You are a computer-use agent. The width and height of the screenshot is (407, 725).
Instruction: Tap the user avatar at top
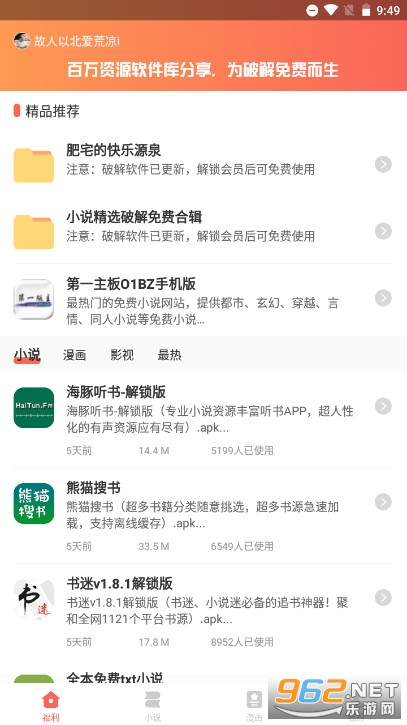(22, 41)
